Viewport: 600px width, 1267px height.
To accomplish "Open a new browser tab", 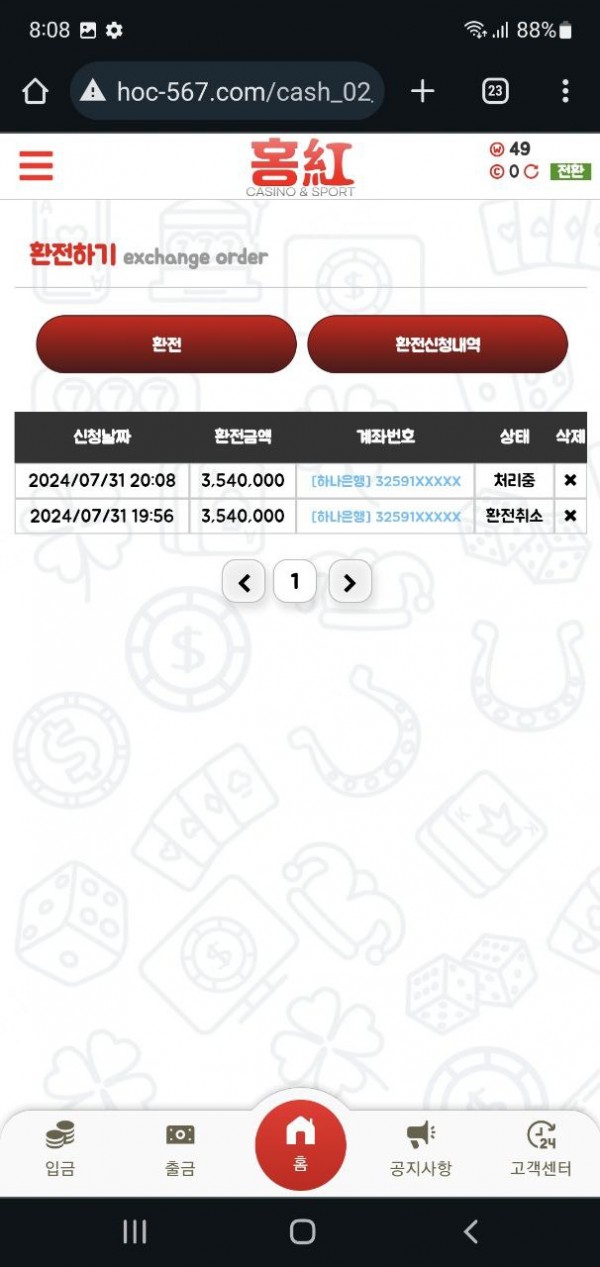I will (x=423, y=92).
